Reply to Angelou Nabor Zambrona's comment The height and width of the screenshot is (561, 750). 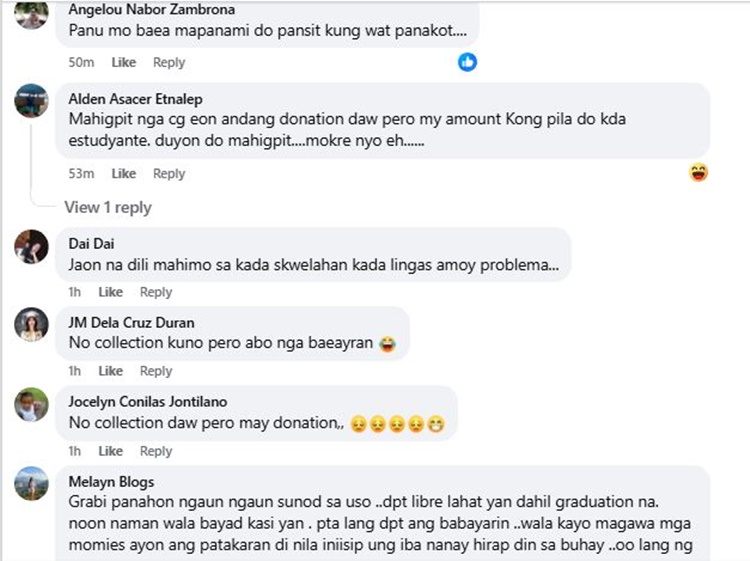pyautogui.click(x=169, y=62)
